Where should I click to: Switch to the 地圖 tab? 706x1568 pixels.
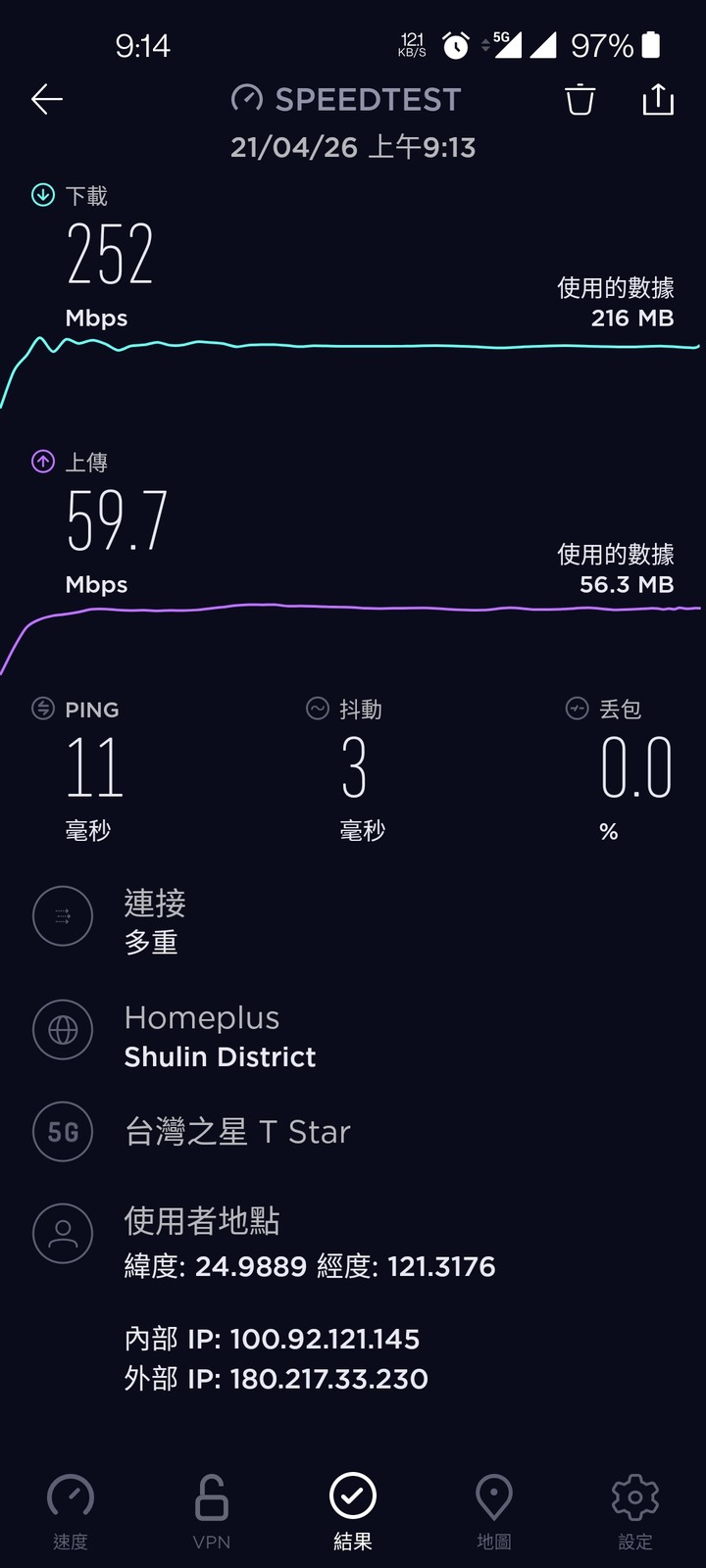(x=494, y=1511)
